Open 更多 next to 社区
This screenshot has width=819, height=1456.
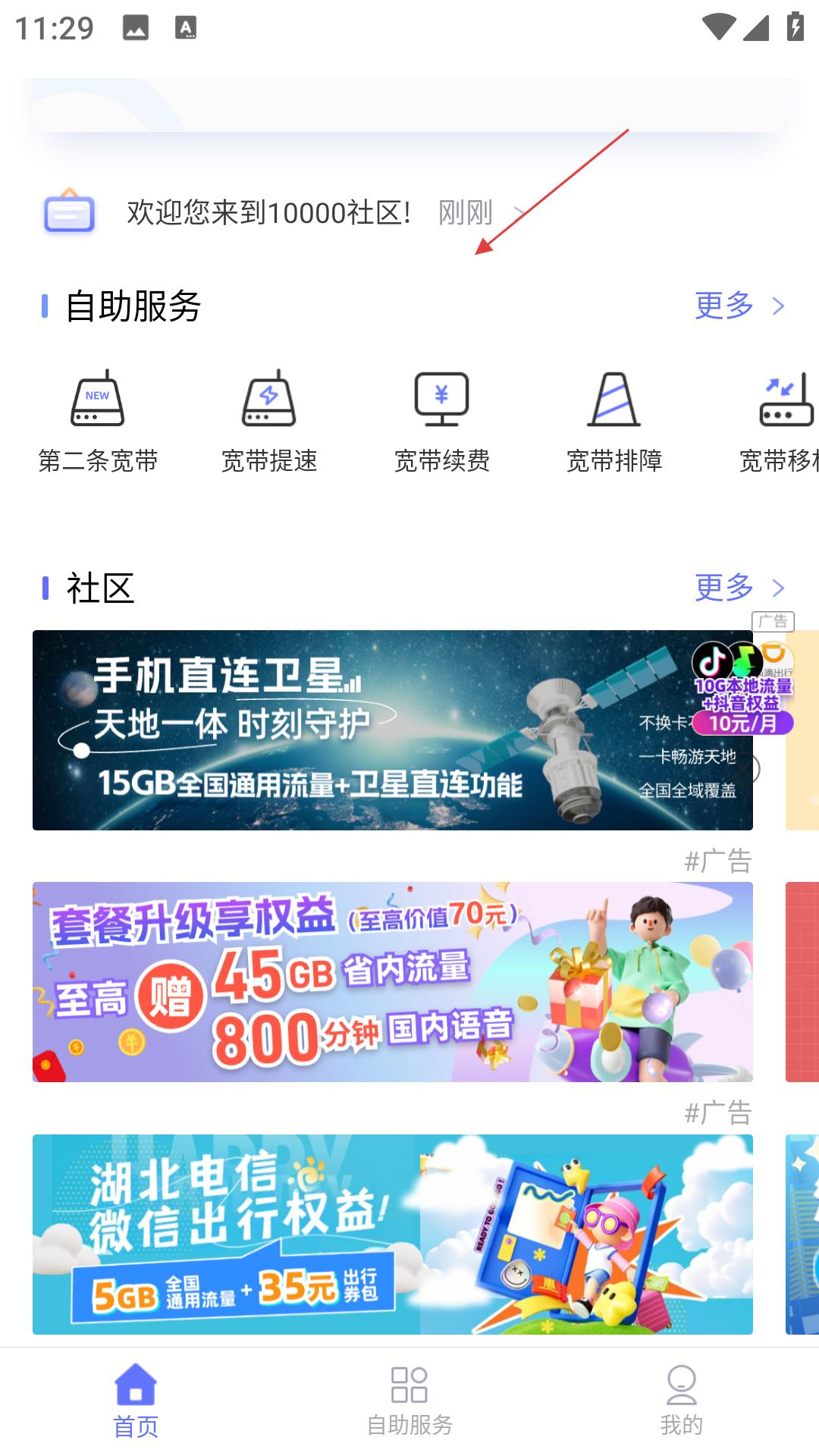pos(739,588)
